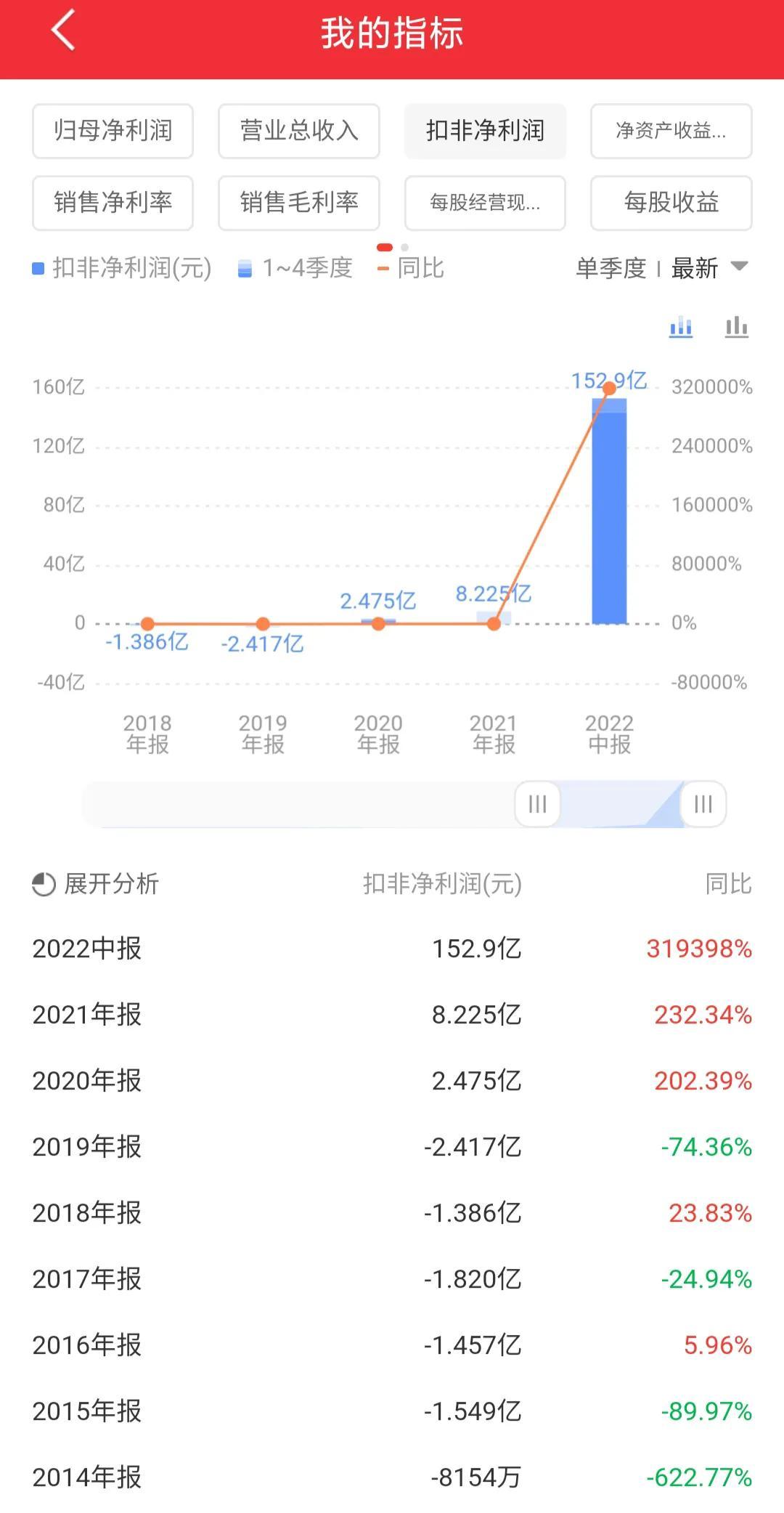The width and height of the screenshot is (784, 1513).
Task: Switch to the gray bar chart icon
Action: 736,327
